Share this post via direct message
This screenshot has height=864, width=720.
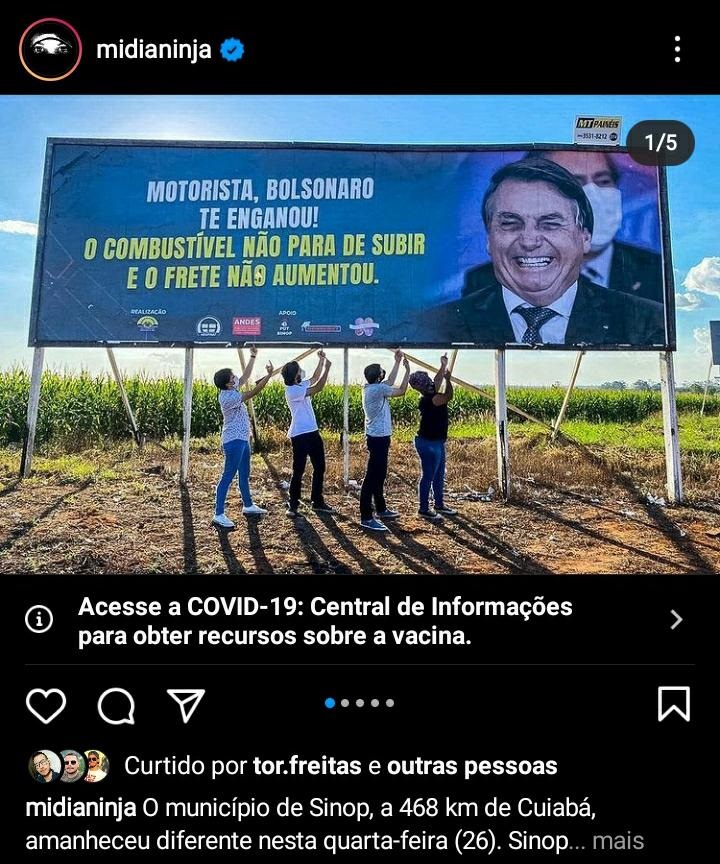(186, 705)
